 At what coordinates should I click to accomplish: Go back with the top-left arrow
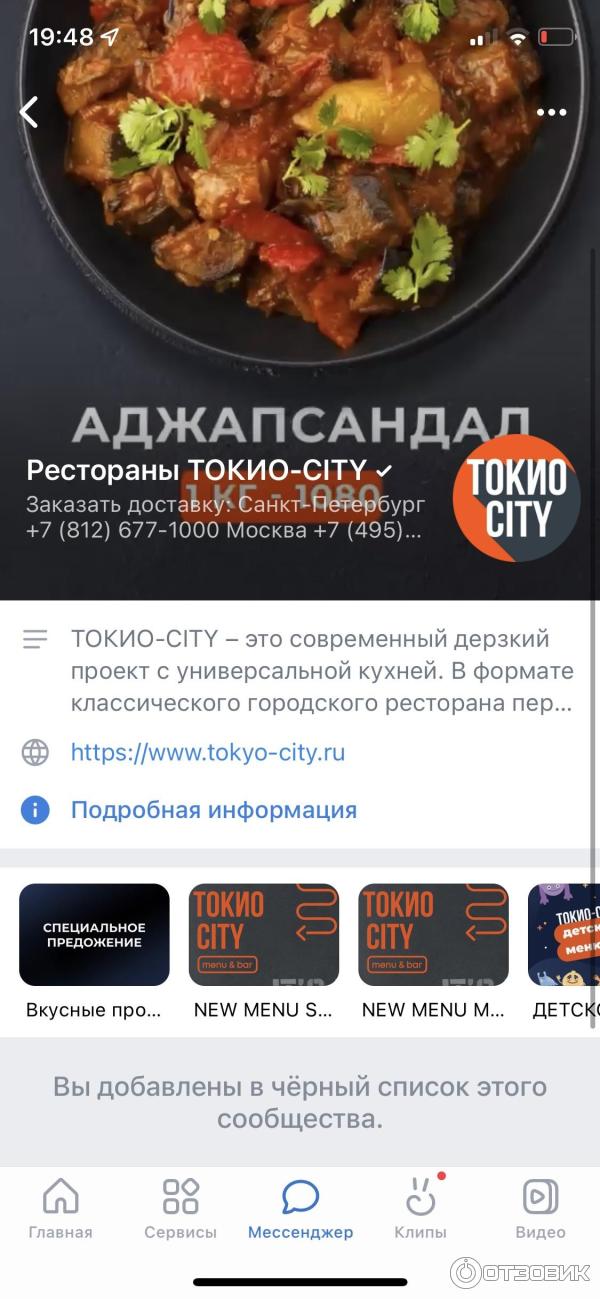click(x=30, y=112)
